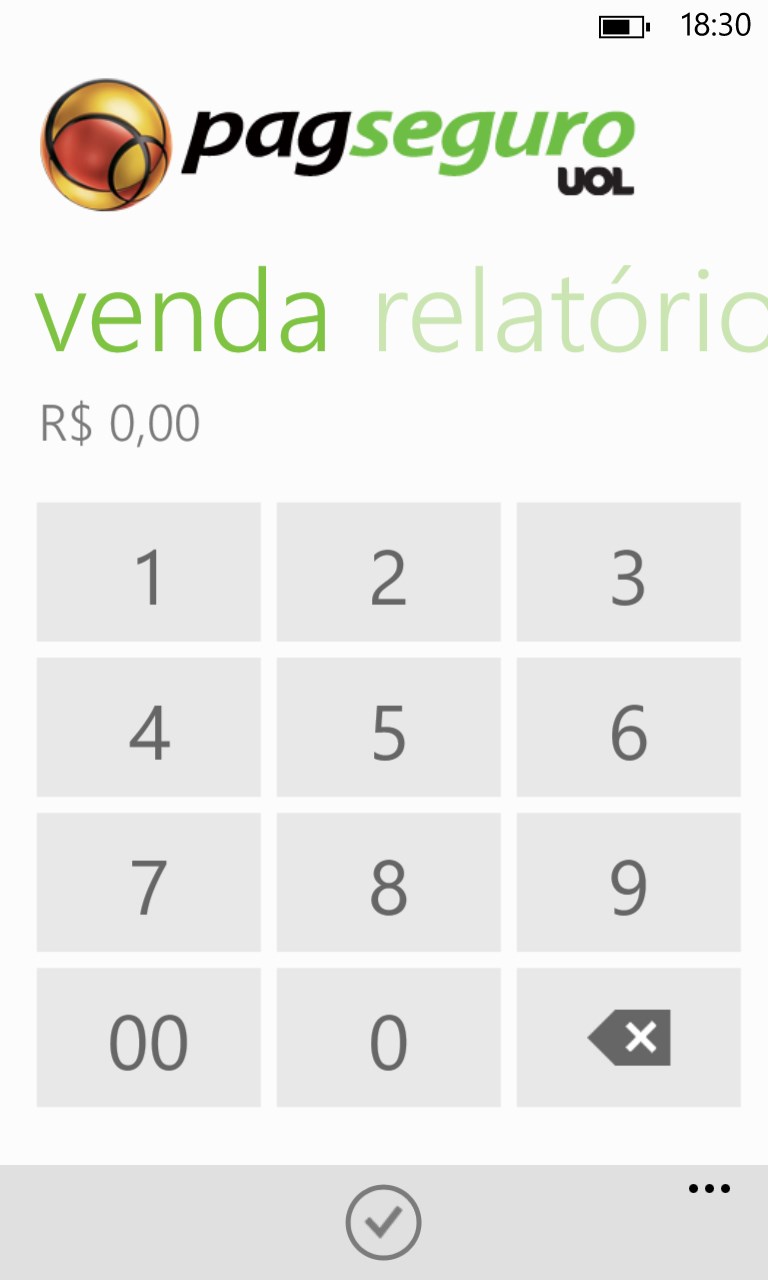Tap the 5 key
The image size is (768, 1280).
point(388,727)
